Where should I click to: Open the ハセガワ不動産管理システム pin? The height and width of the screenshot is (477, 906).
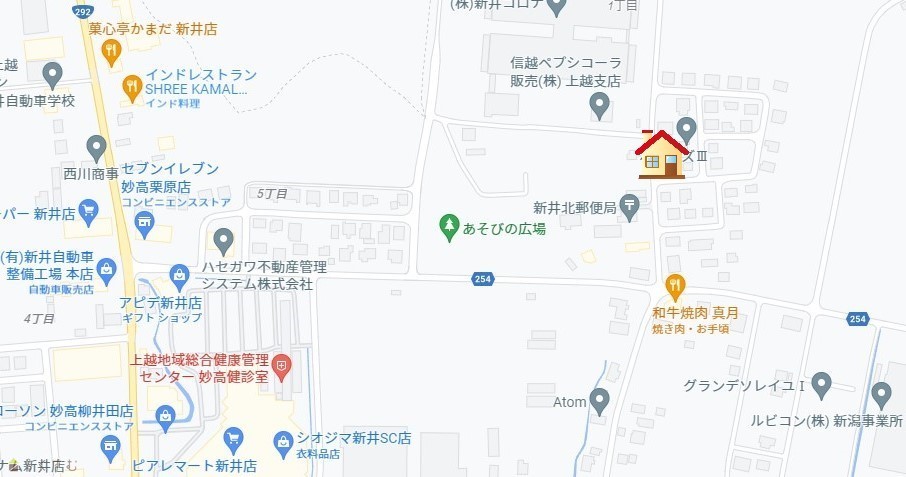(x=224, y=240)
